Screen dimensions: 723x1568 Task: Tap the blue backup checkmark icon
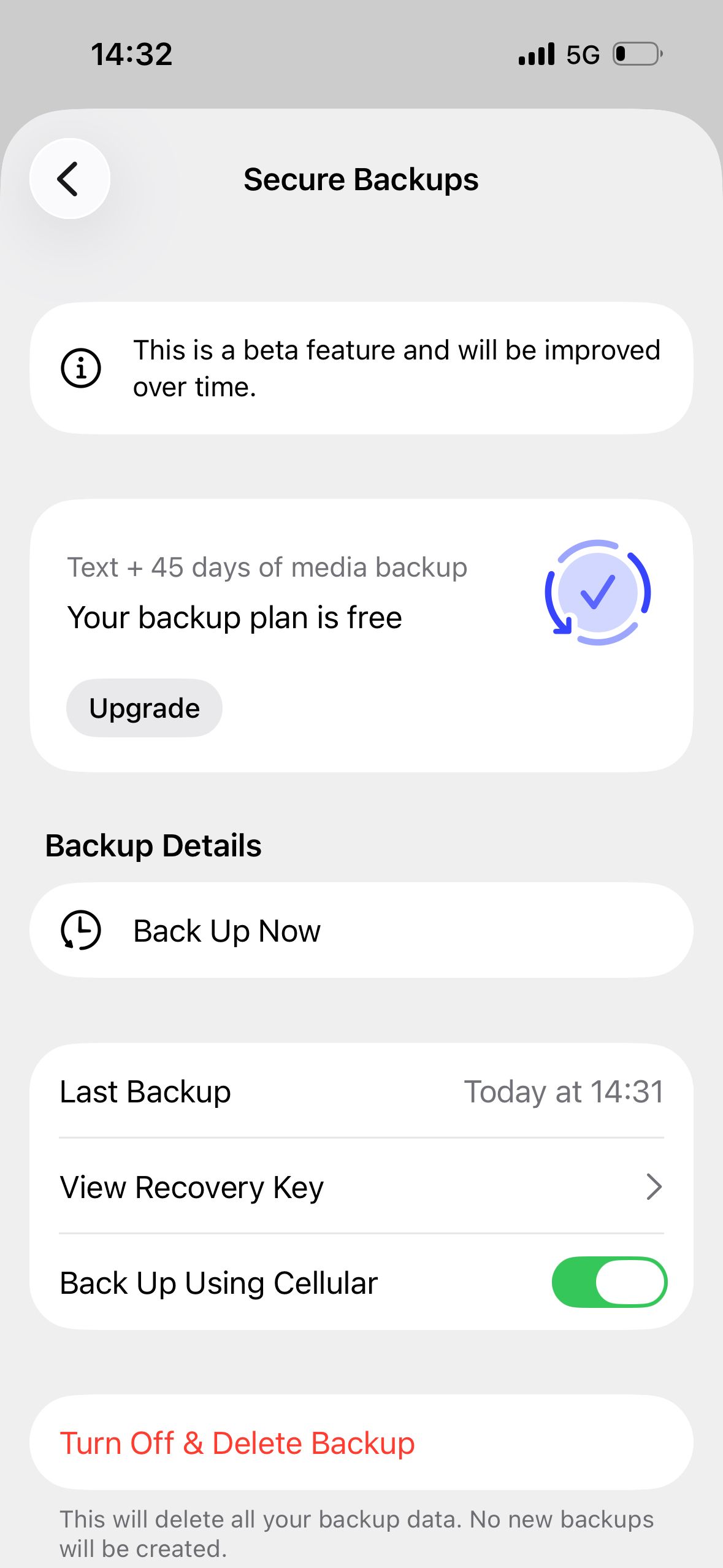[598, 592]
